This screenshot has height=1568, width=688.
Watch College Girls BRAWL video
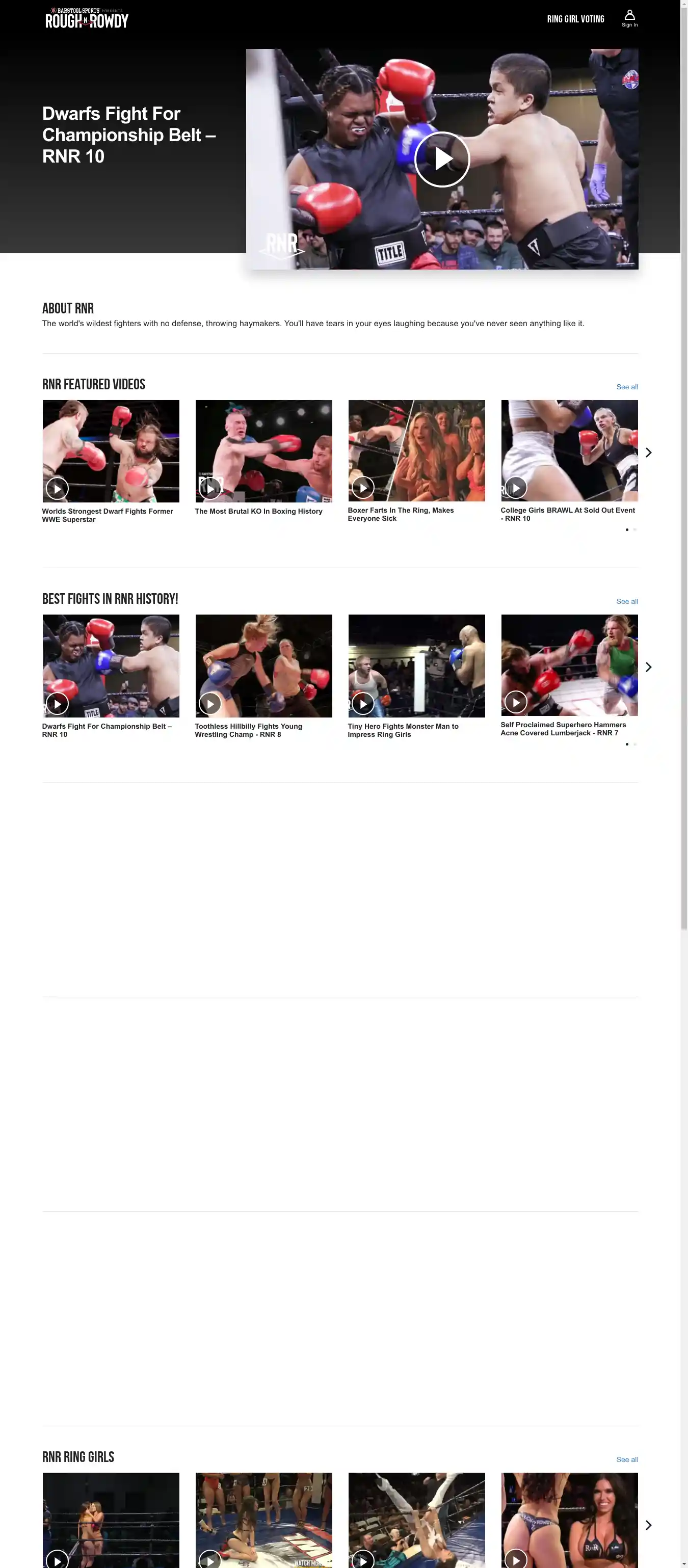click(x=569, y=451)
